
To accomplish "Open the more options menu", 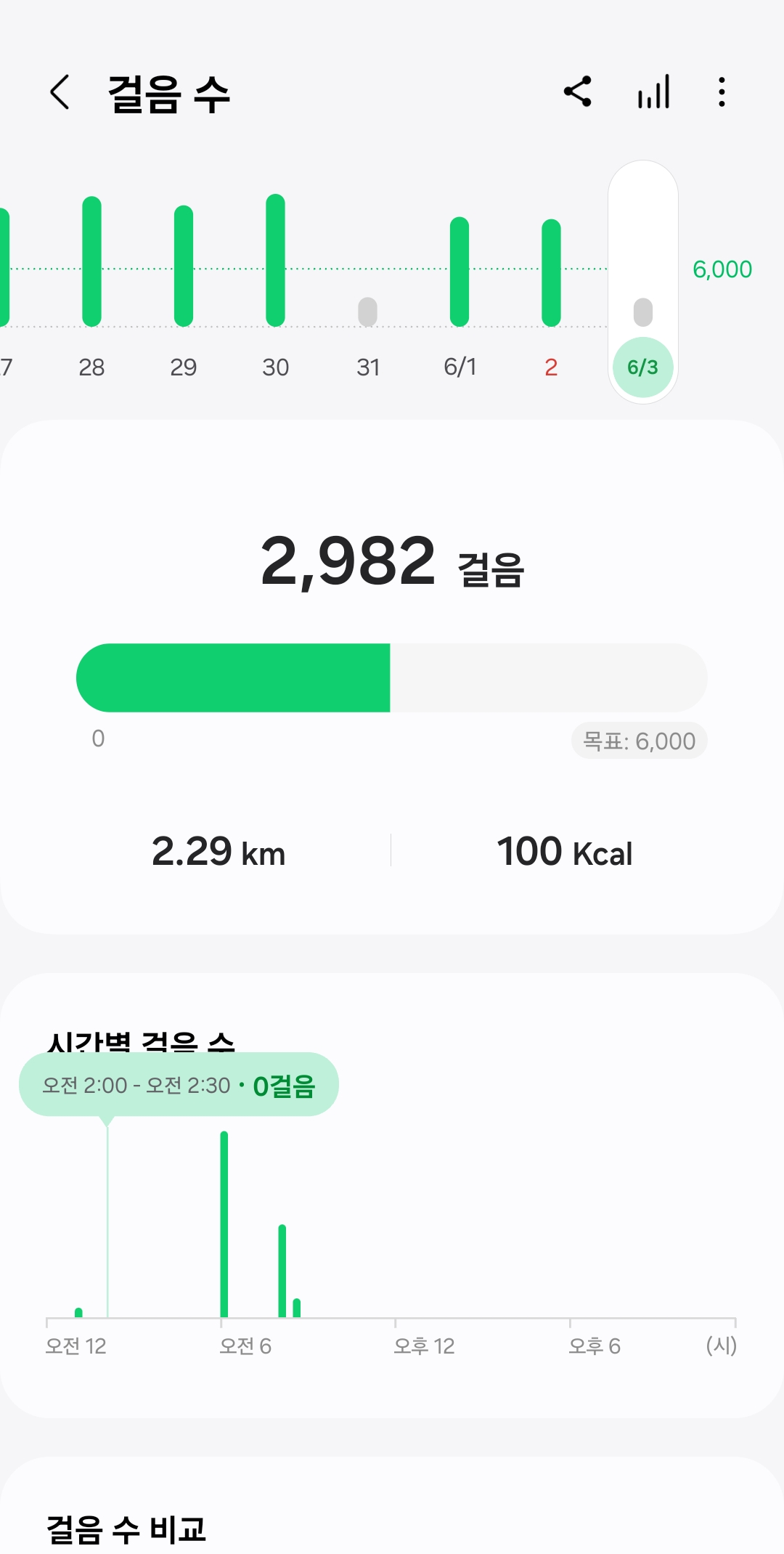I will pyautogui.click(x=721, y=92).
